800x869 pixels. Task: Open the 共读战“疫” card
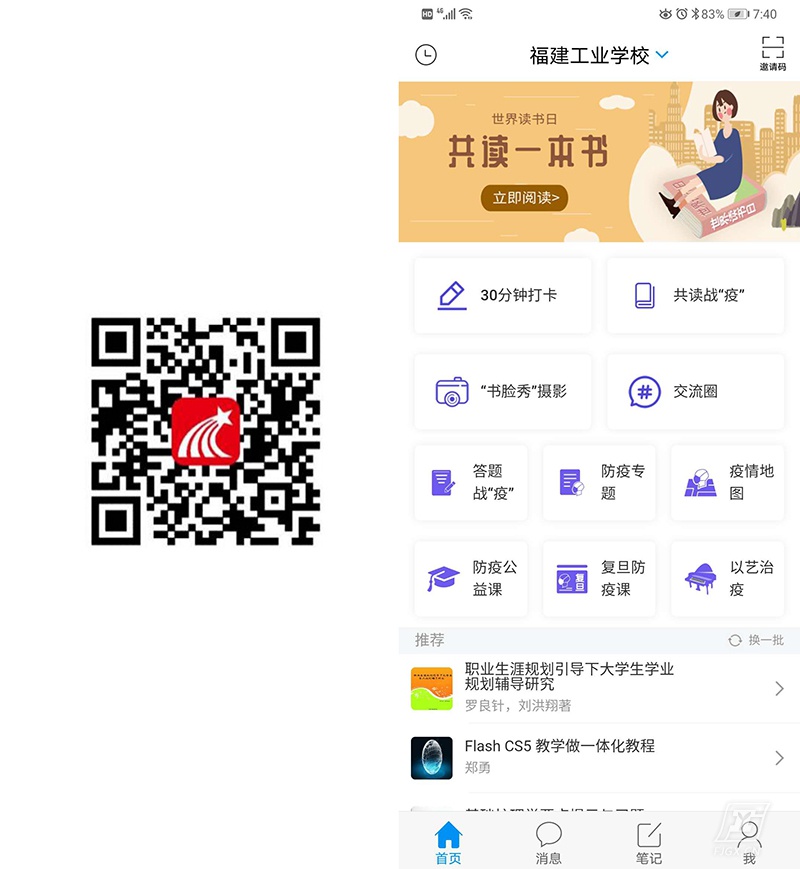[x=695, y=295]
